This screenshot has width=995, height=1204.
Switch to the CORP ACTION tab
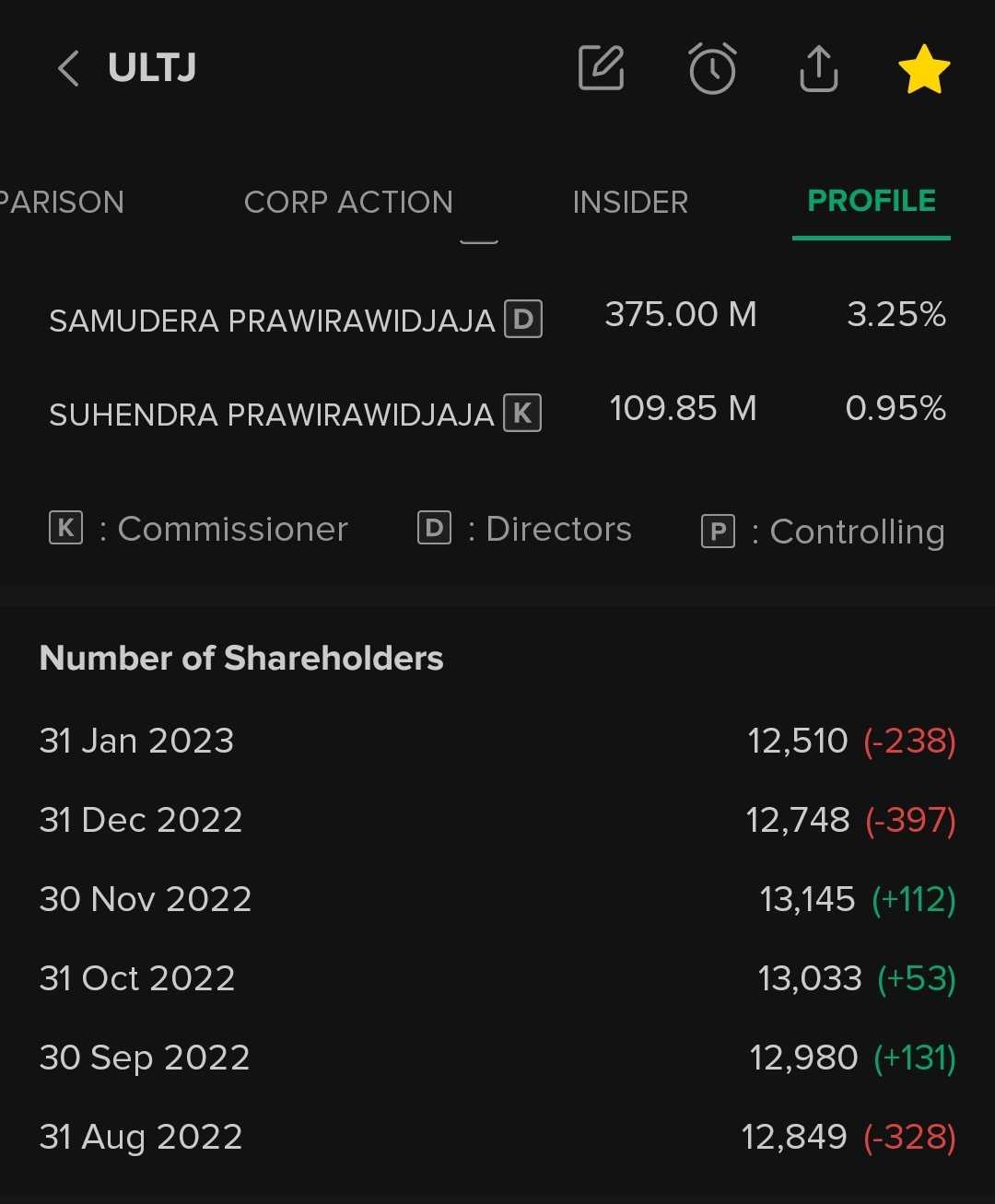click(x=349, y=202)
